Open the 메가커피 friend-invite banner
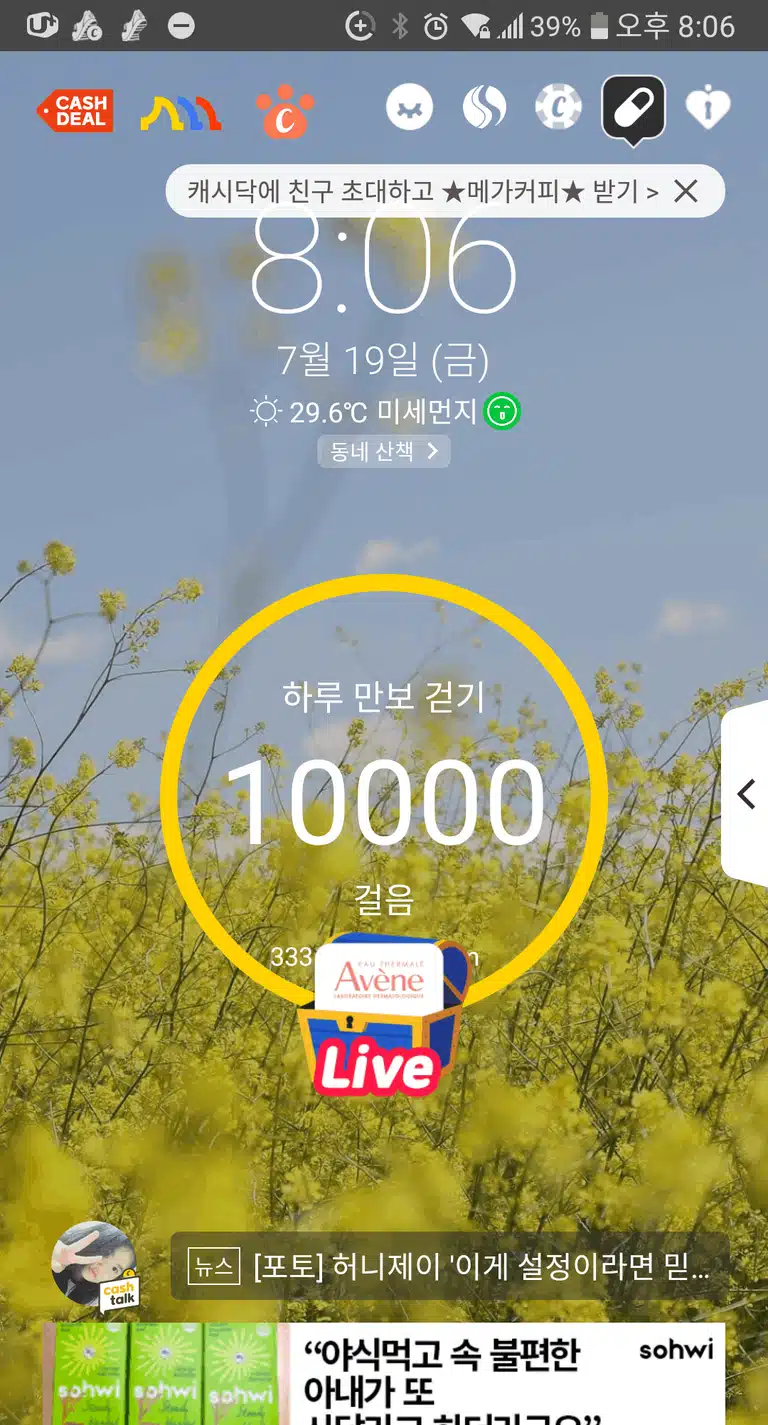This screenshot has width=768, height=1425. click(x=423, y=191)
